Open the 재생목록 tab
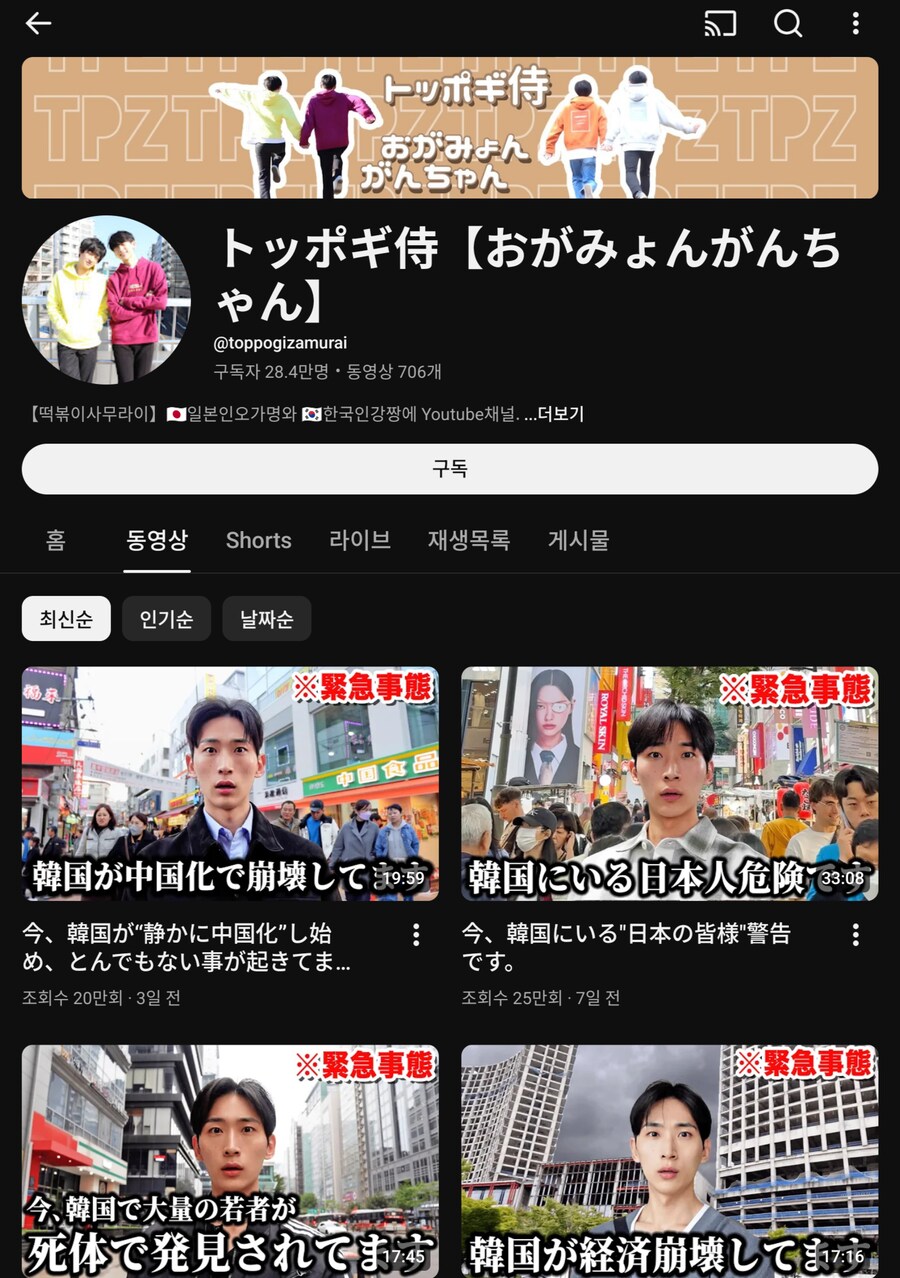 [470, 540]
